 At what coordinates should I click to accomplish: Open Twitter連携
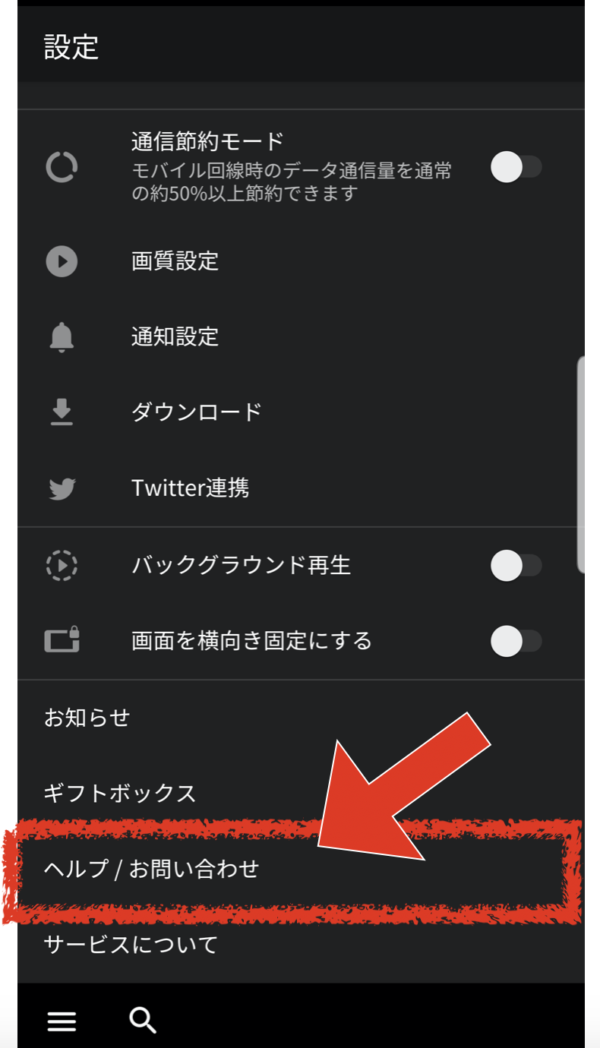(x=301, y=488)
